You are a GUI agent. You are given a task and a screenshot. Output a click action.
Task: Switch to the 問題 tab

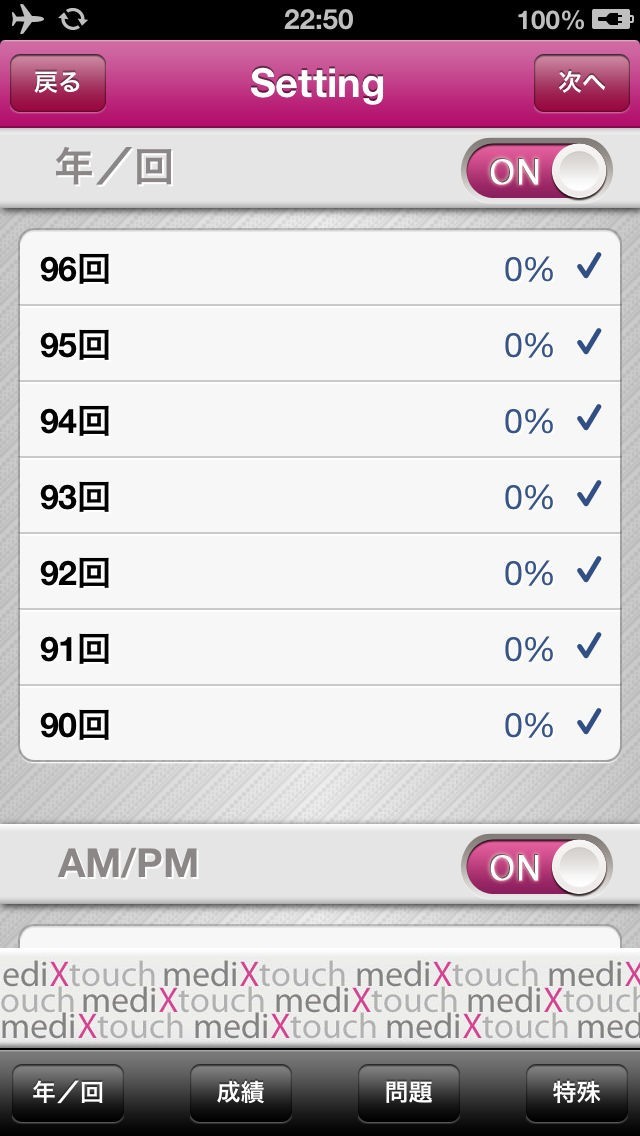(408, 1092)
